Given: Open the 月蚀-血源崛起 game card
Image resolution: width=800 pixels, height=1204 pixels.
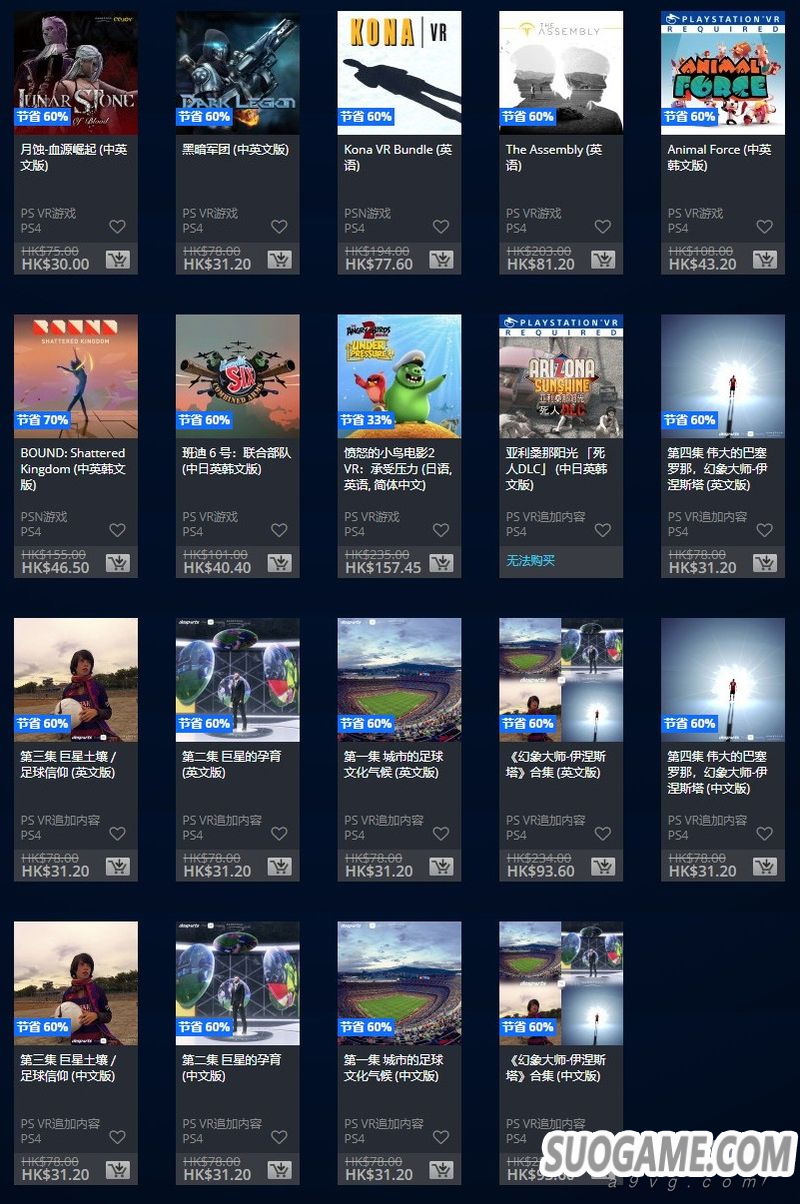Looking at the screenshot, I should click(76, 73).
